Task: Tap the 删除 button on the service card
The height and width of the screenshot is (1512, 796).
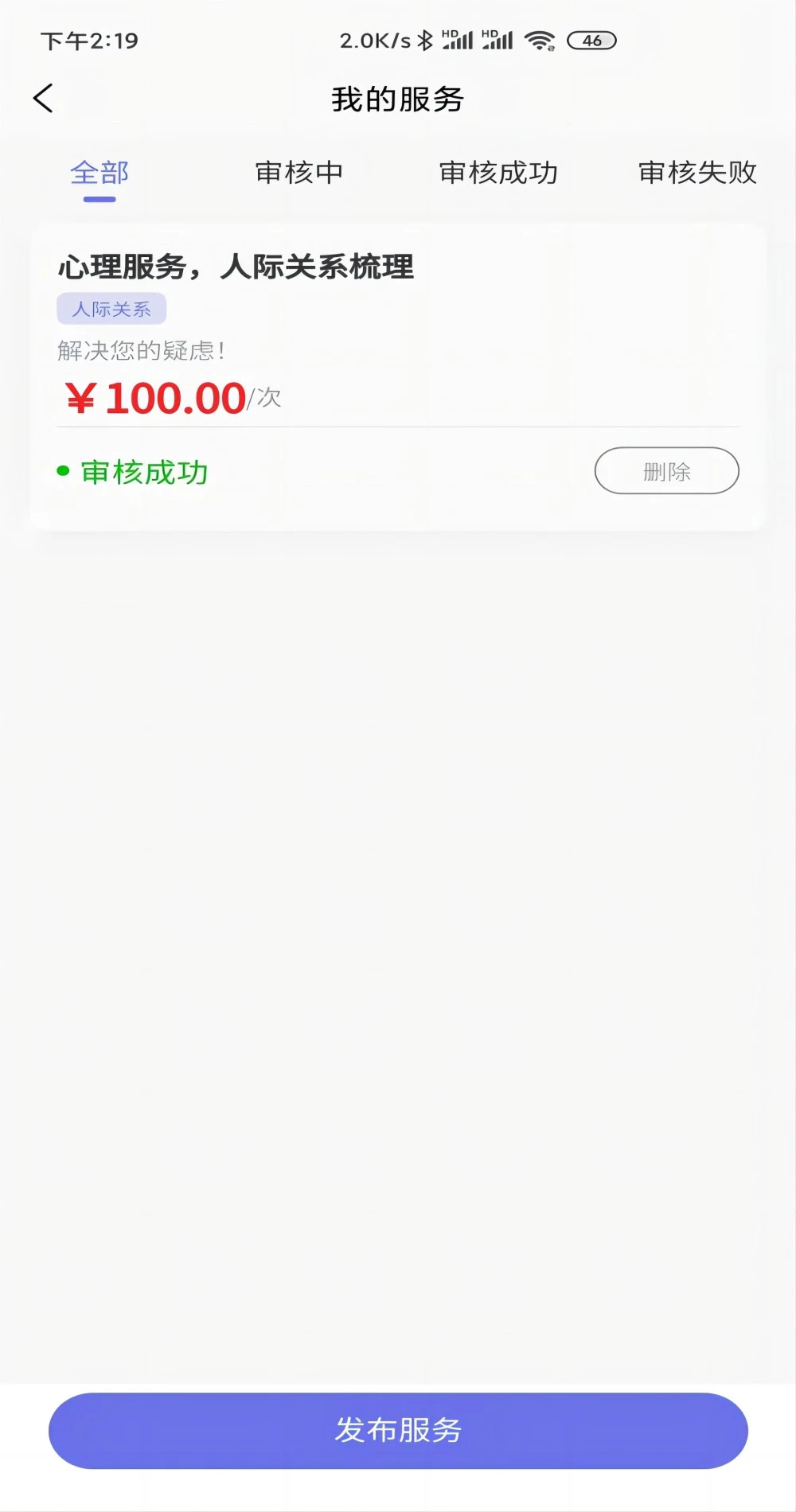Action: click(x=666, y=471)
